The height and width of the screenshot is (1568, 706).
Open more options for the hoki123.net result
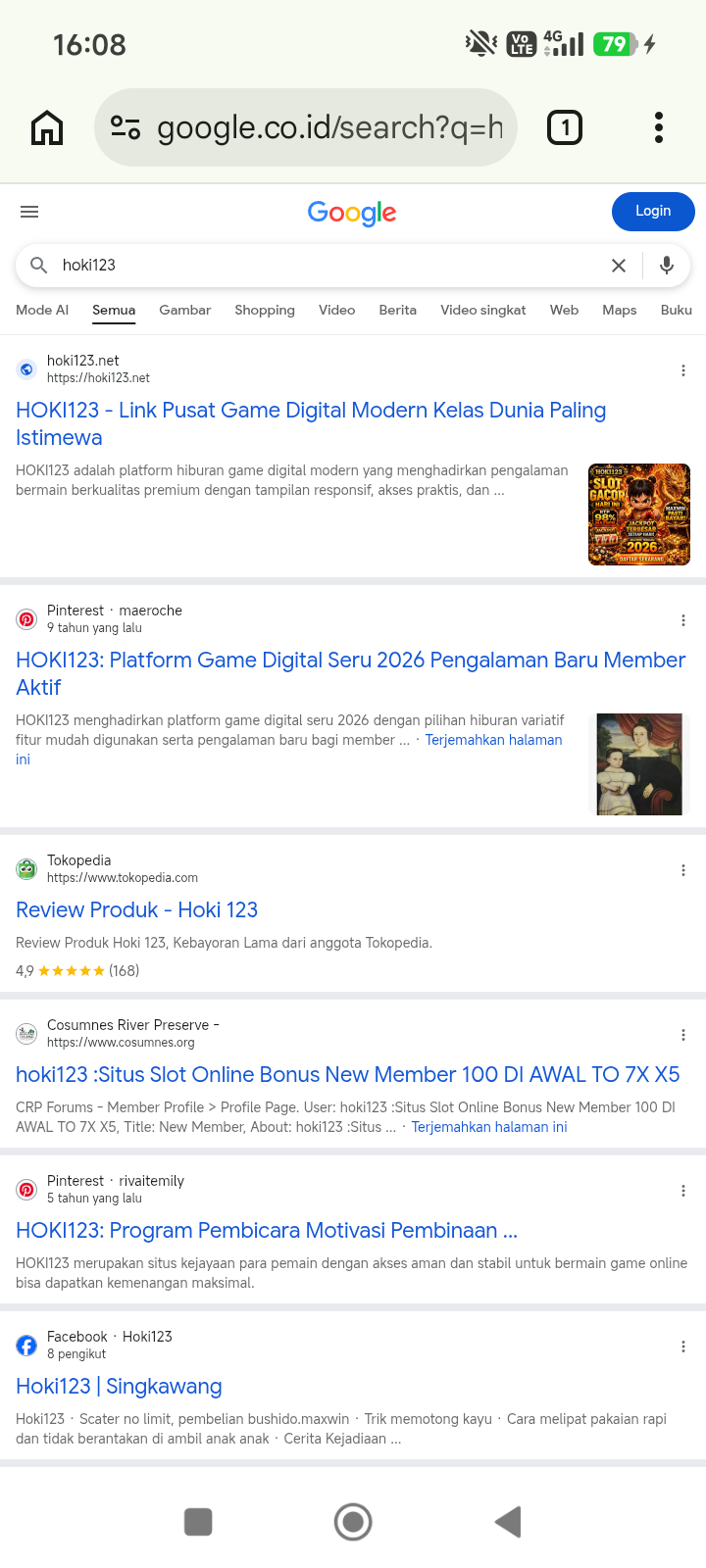coord(683,370)
